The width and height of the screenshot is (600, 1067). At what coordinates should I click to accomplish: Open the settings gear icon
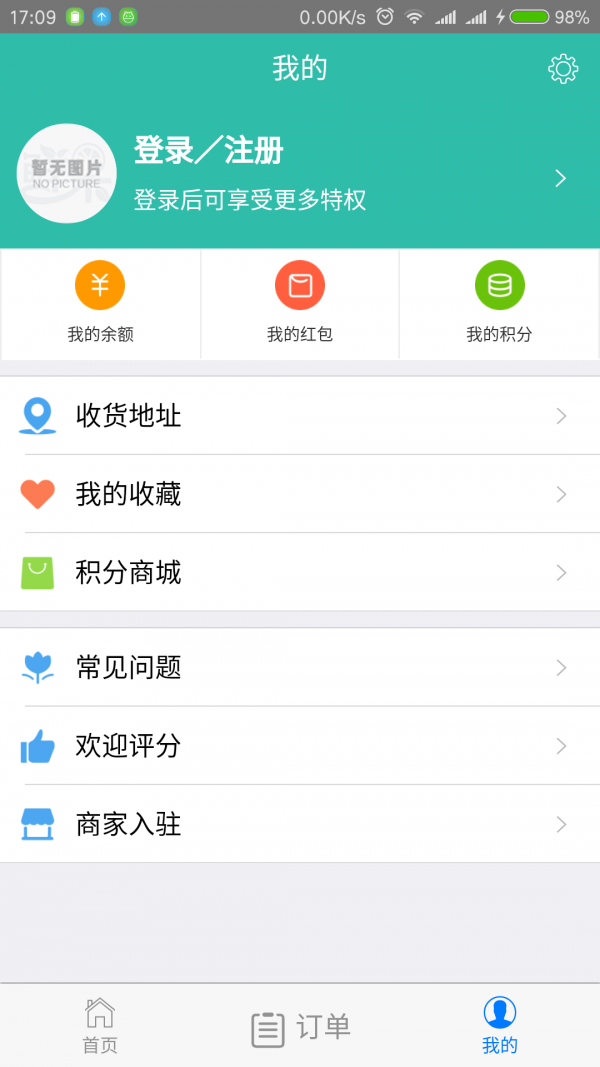563,69
